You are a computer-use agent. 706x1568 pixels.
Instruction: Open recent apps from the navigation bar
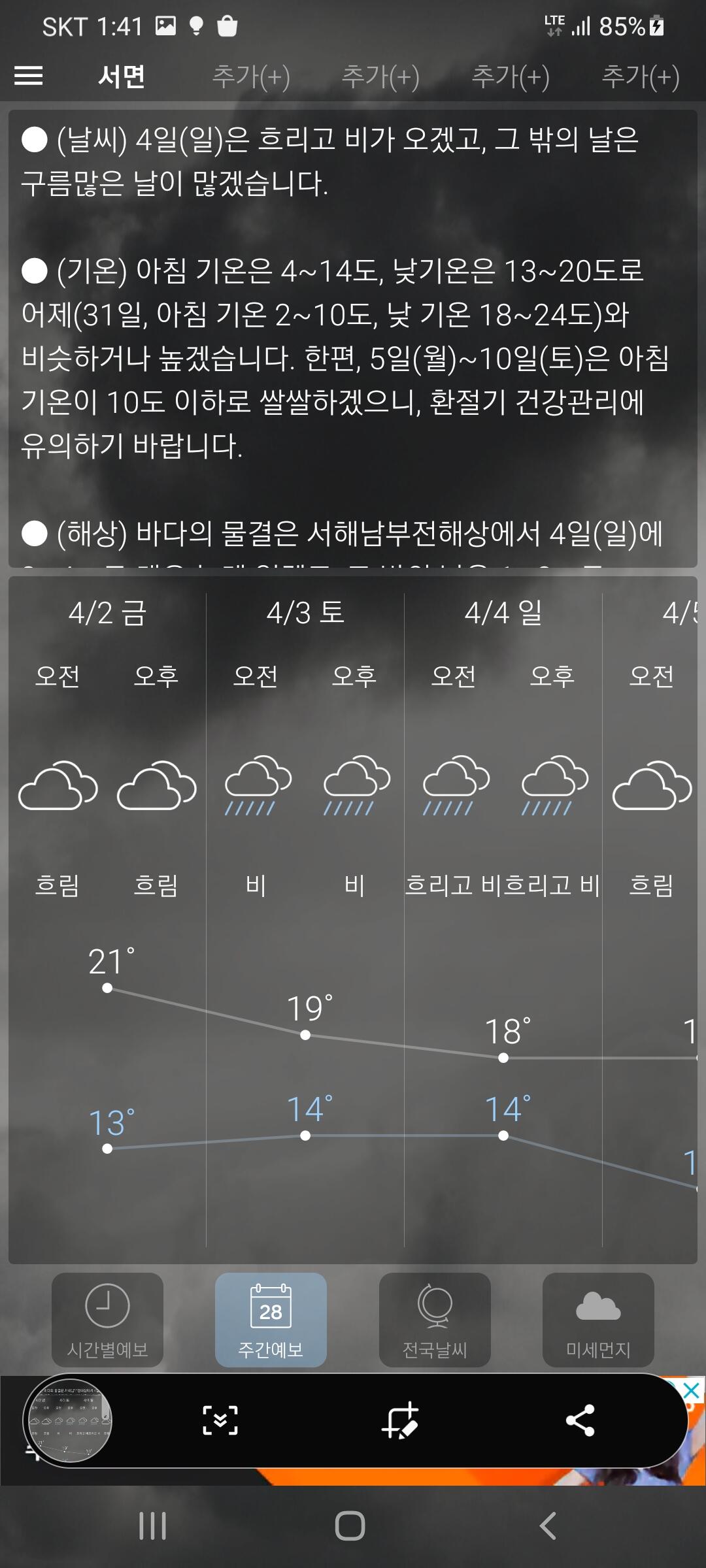tap(153, 1526)
